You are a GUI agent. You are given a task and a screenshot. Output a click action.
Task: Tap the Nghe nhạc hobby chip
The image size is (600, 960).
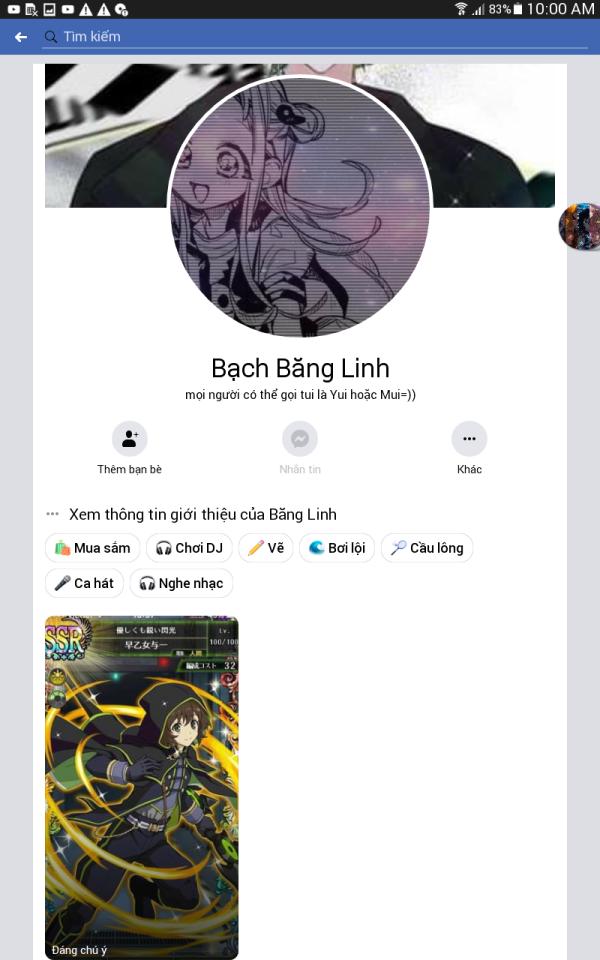181,583
